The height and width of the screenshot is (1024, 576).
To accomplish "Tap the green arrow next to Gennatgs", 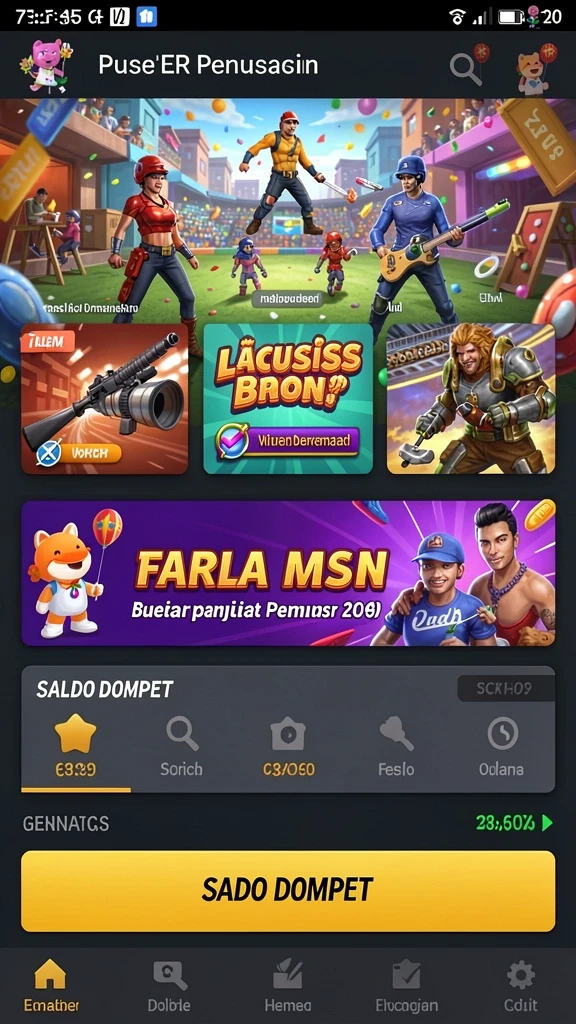I will pyautogui.click(x=547, y=823).
